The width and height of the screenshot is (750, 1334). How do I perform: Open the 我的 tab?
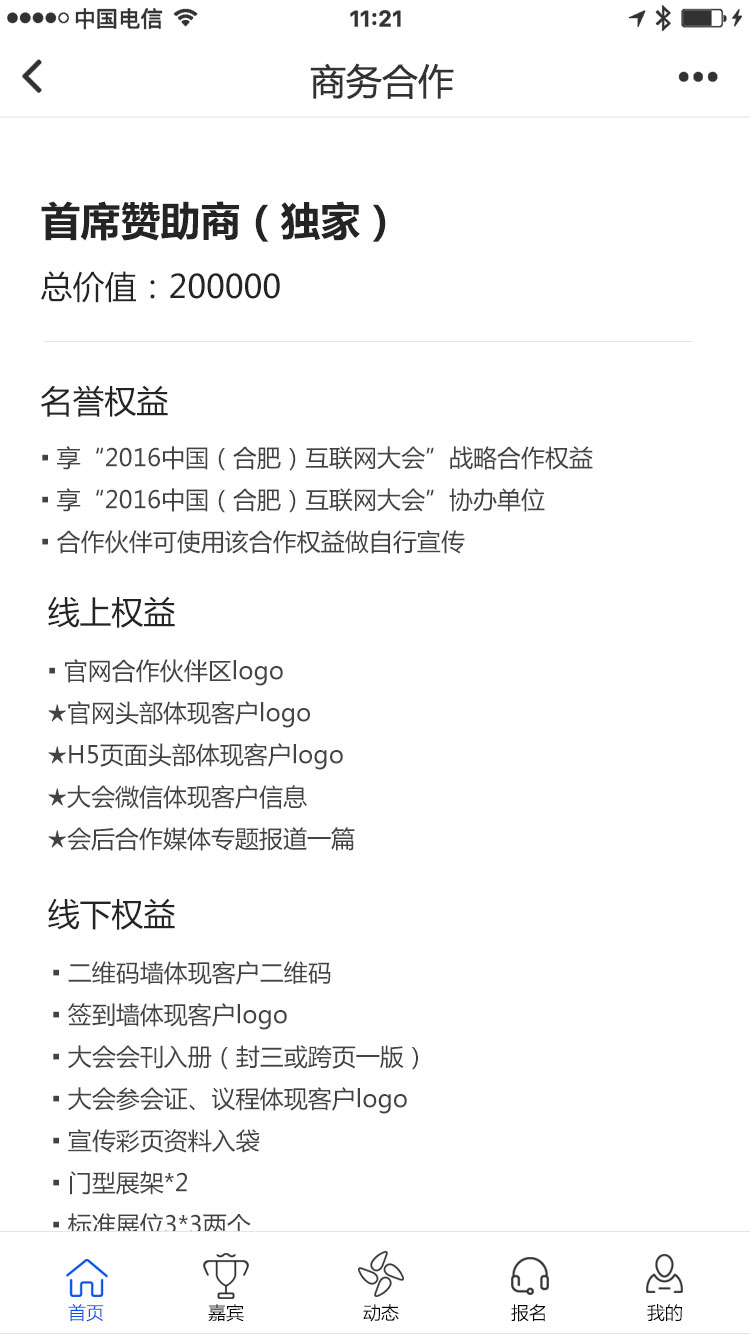[664, 1288]
